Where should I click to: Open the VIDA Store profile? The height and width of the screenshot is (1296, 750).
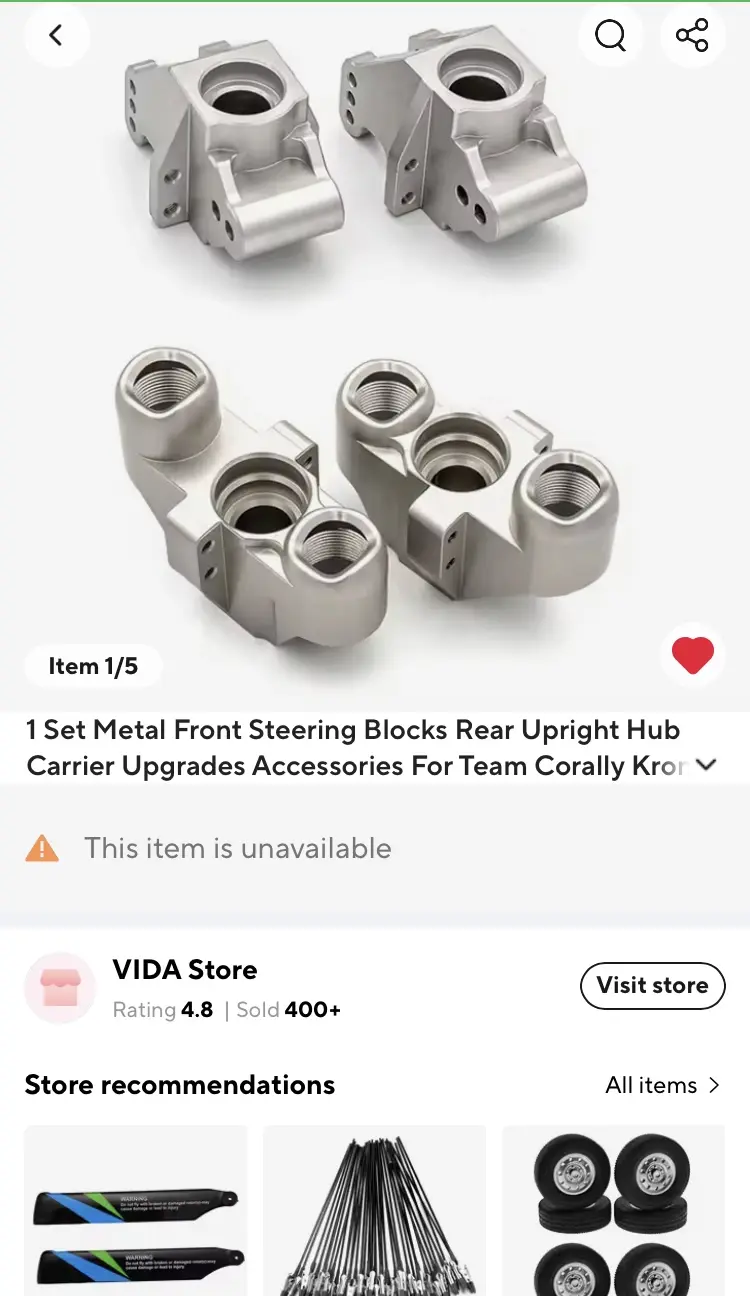[x=185, y=970]
